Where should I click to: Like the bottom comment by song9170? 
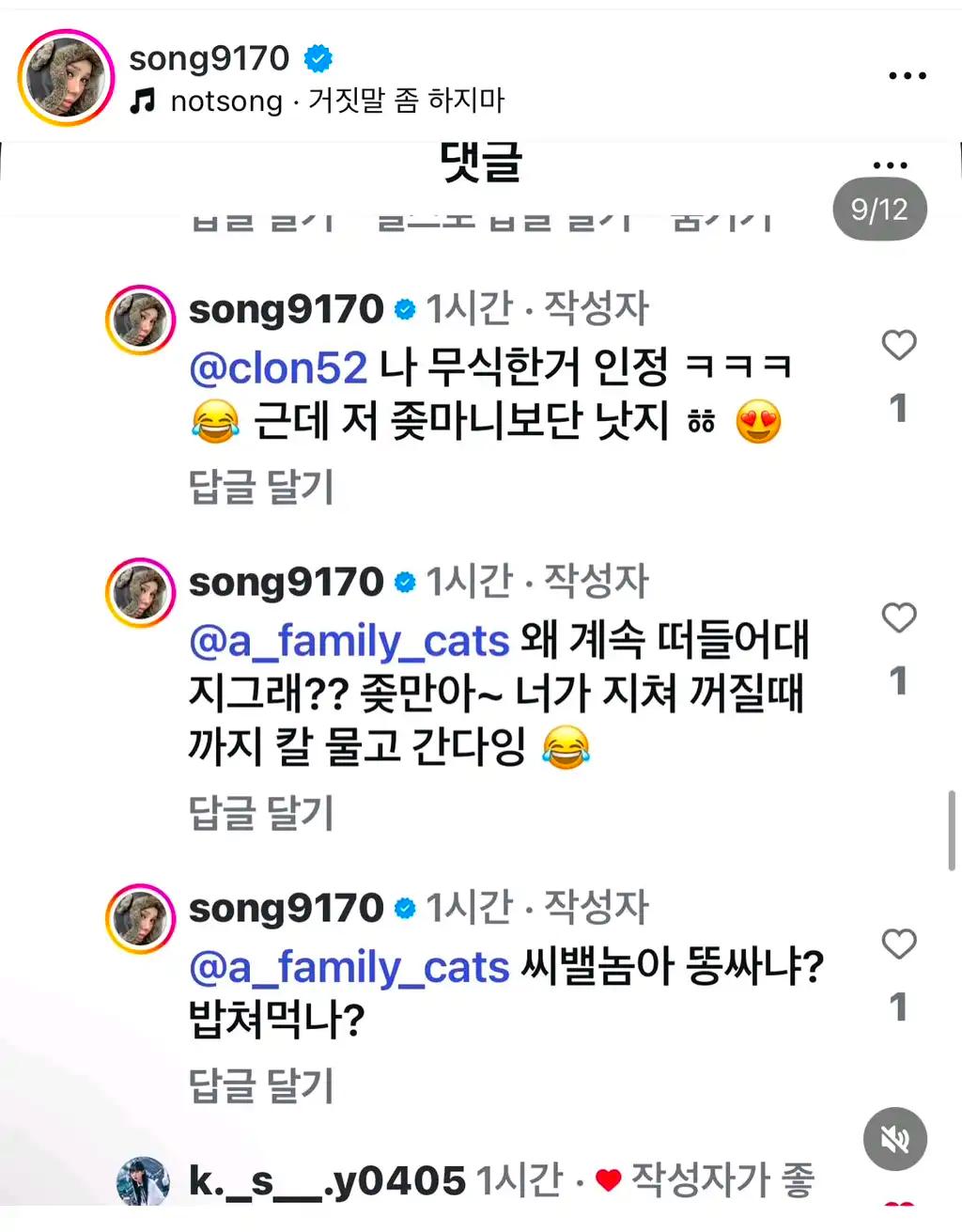(898, 943)
